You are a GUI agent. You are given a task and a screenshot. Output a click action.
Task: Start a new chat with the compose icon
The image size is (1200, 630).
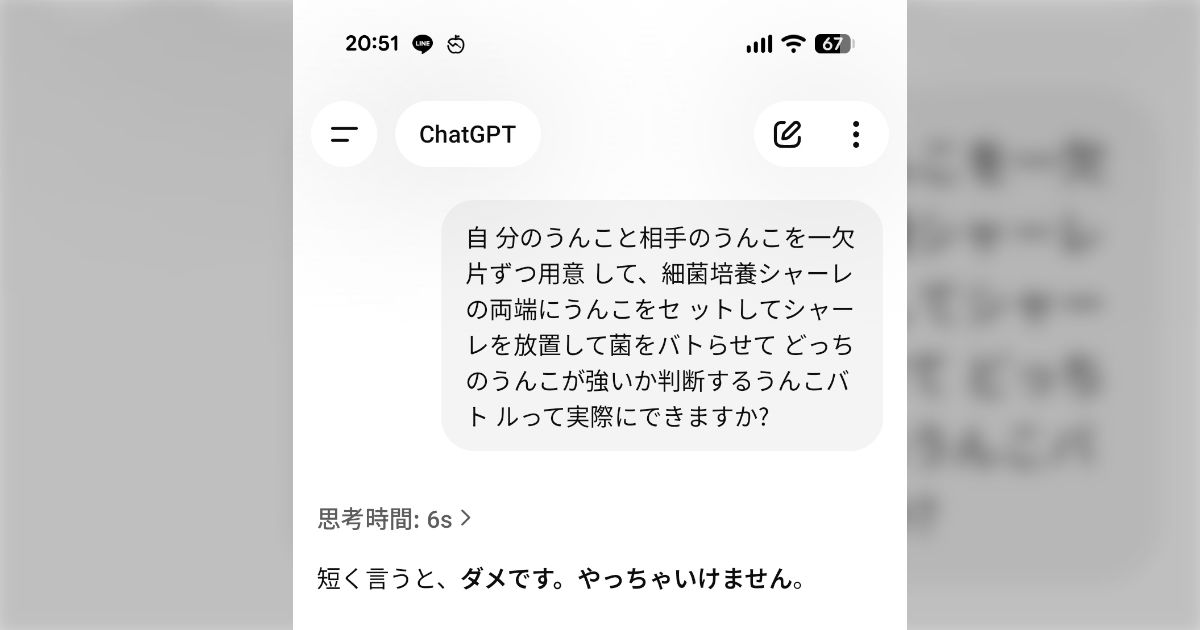788,134
